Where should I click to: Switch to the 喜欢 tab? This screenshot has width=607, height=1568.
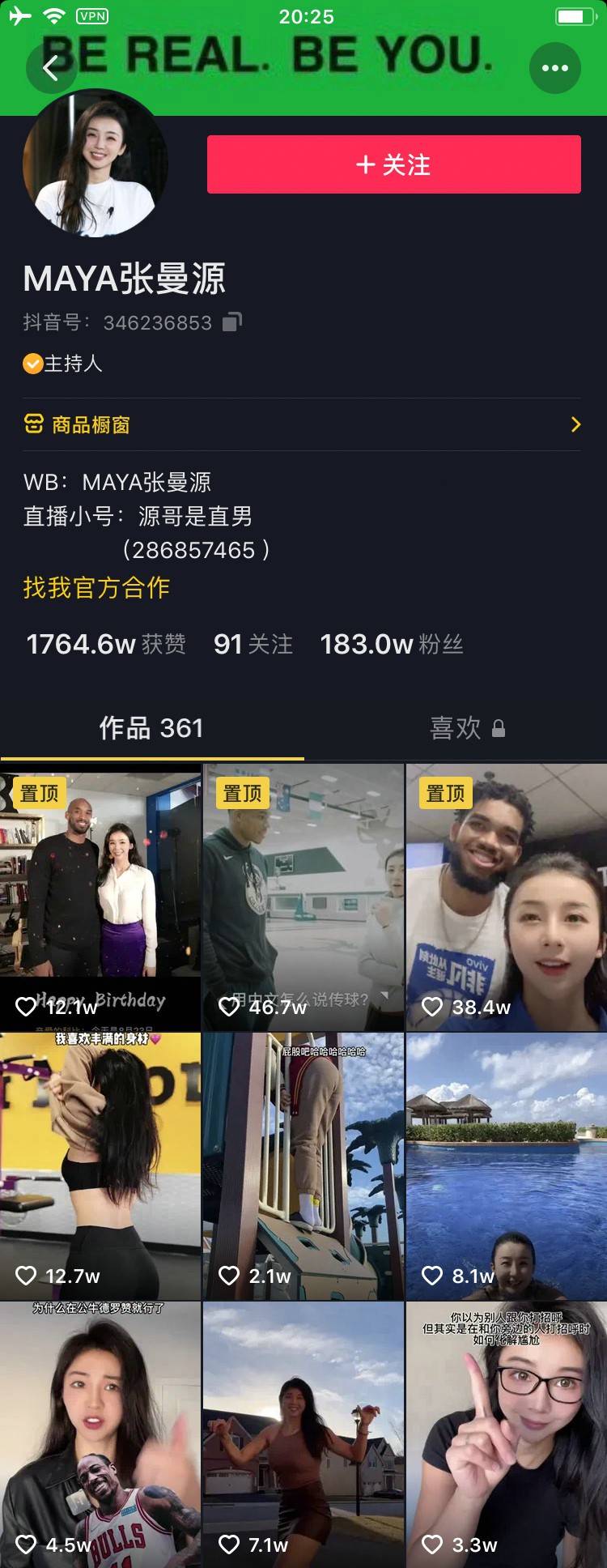pos(467,727)
